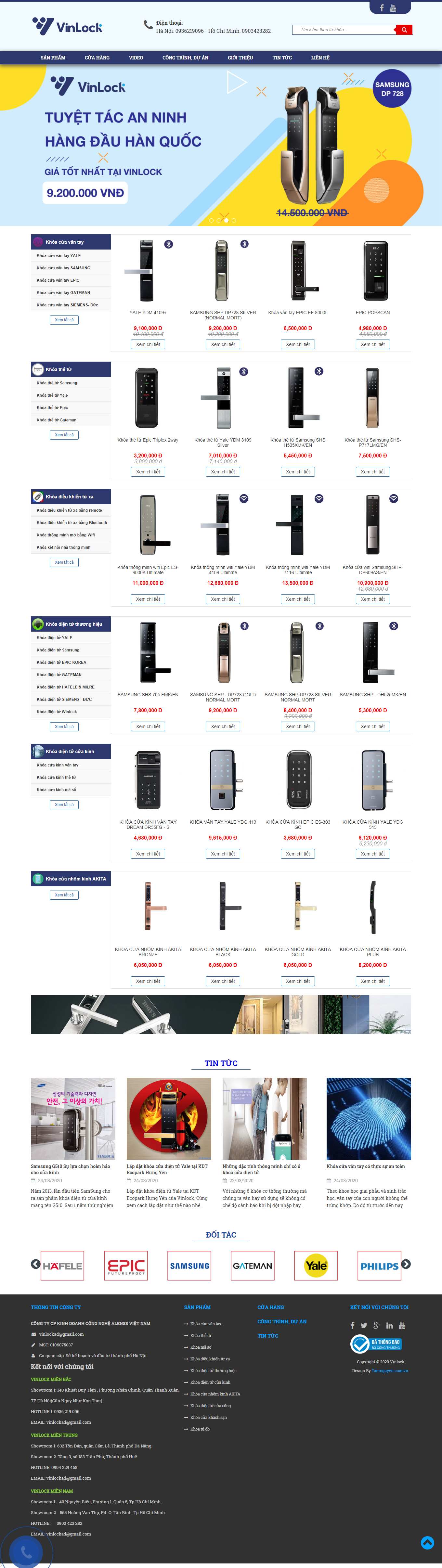Open the SAMSUNG SHS 705 FMK/EN product

[148, 695]
